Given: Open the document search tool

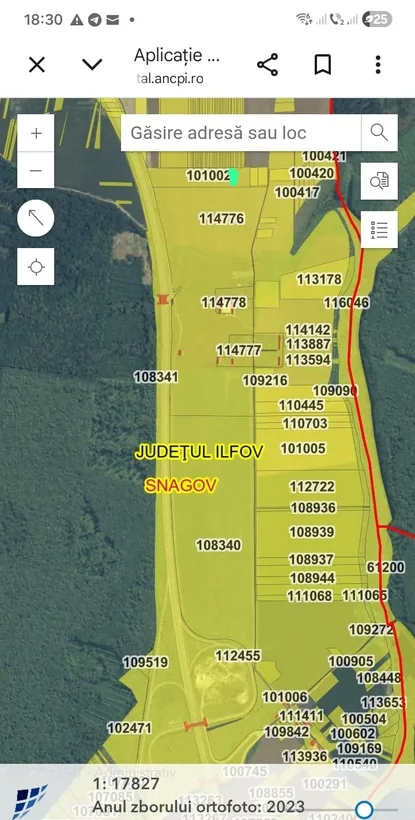Looking at the screenshot, I should (x=379, y=181).
